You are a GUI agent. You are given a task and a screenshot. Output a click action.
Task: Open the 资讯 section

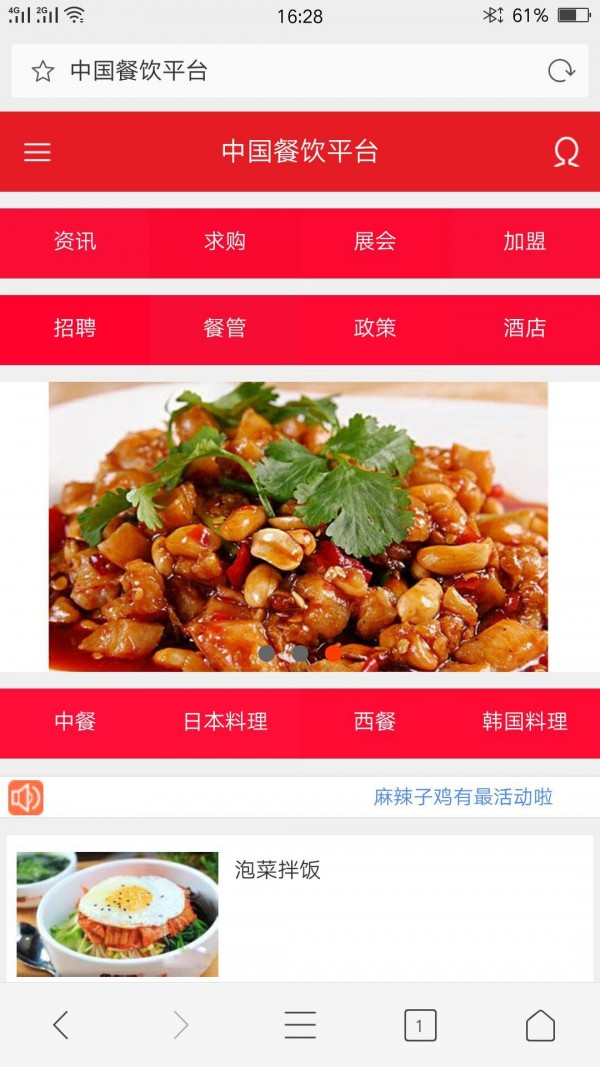coord(75,242)
